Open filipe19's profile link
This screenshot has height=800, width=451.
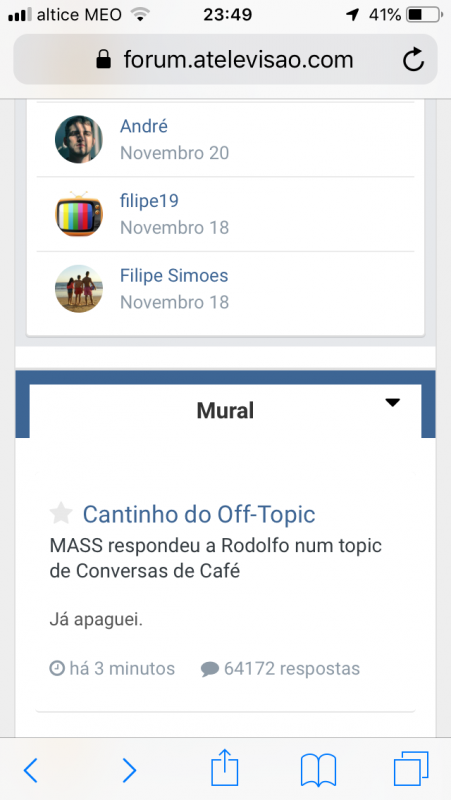point(149,201)
